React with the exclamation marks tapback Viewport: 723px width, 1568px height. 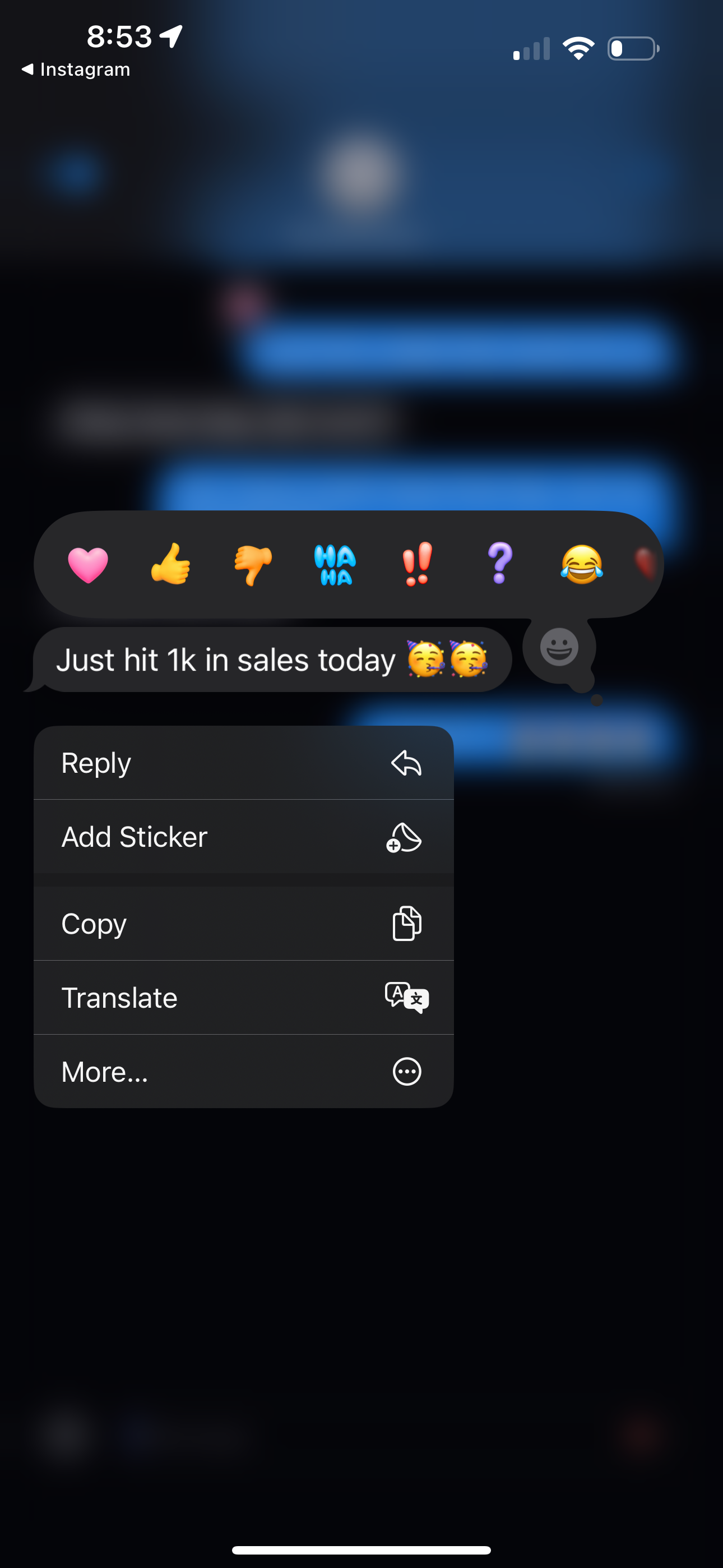pyautogui.click(x=418, y=565)
